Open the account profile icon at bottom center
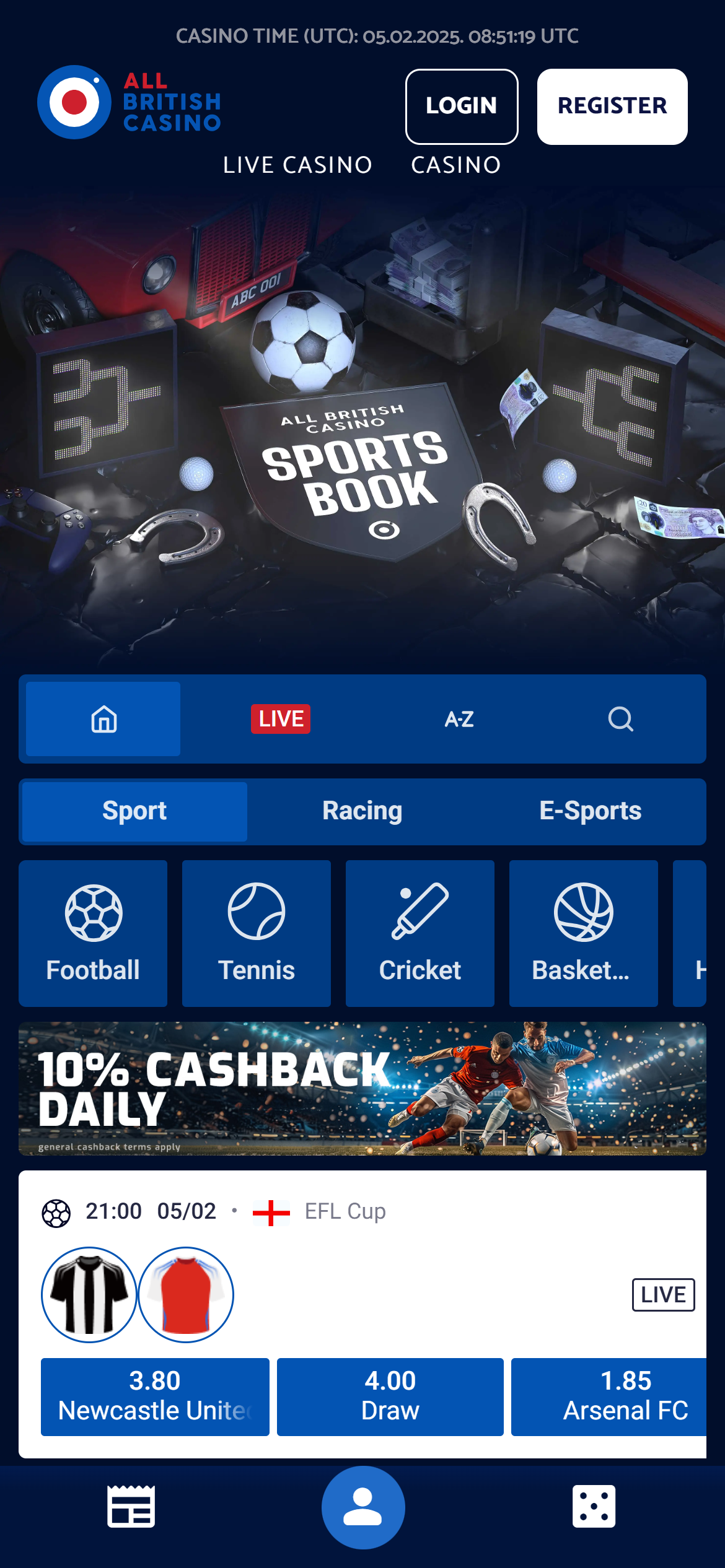This screenshot has width=725, height=1568. pyautogui.click(x=362, y=1507)
